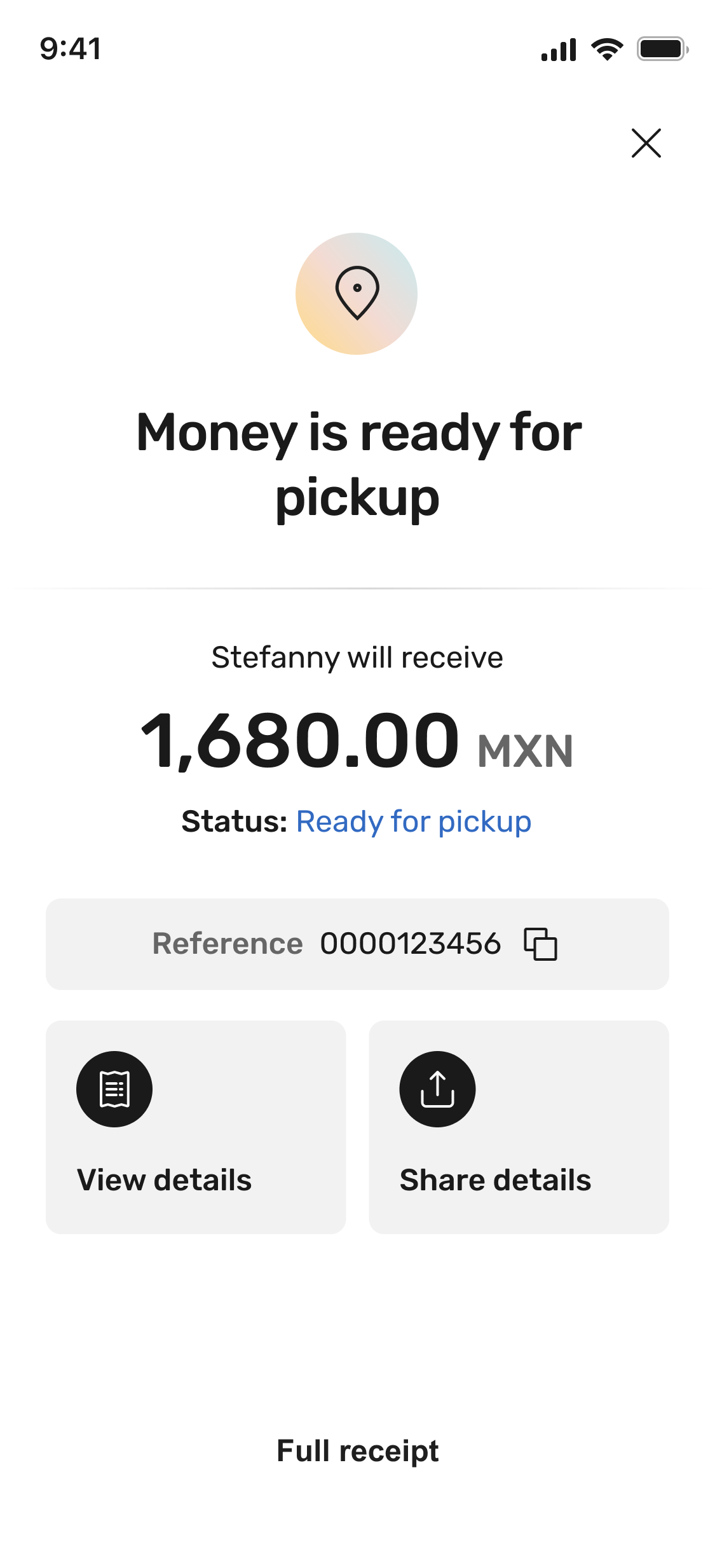
Task: Tap the copy icon next to reference number
Action: coord(541,944)
